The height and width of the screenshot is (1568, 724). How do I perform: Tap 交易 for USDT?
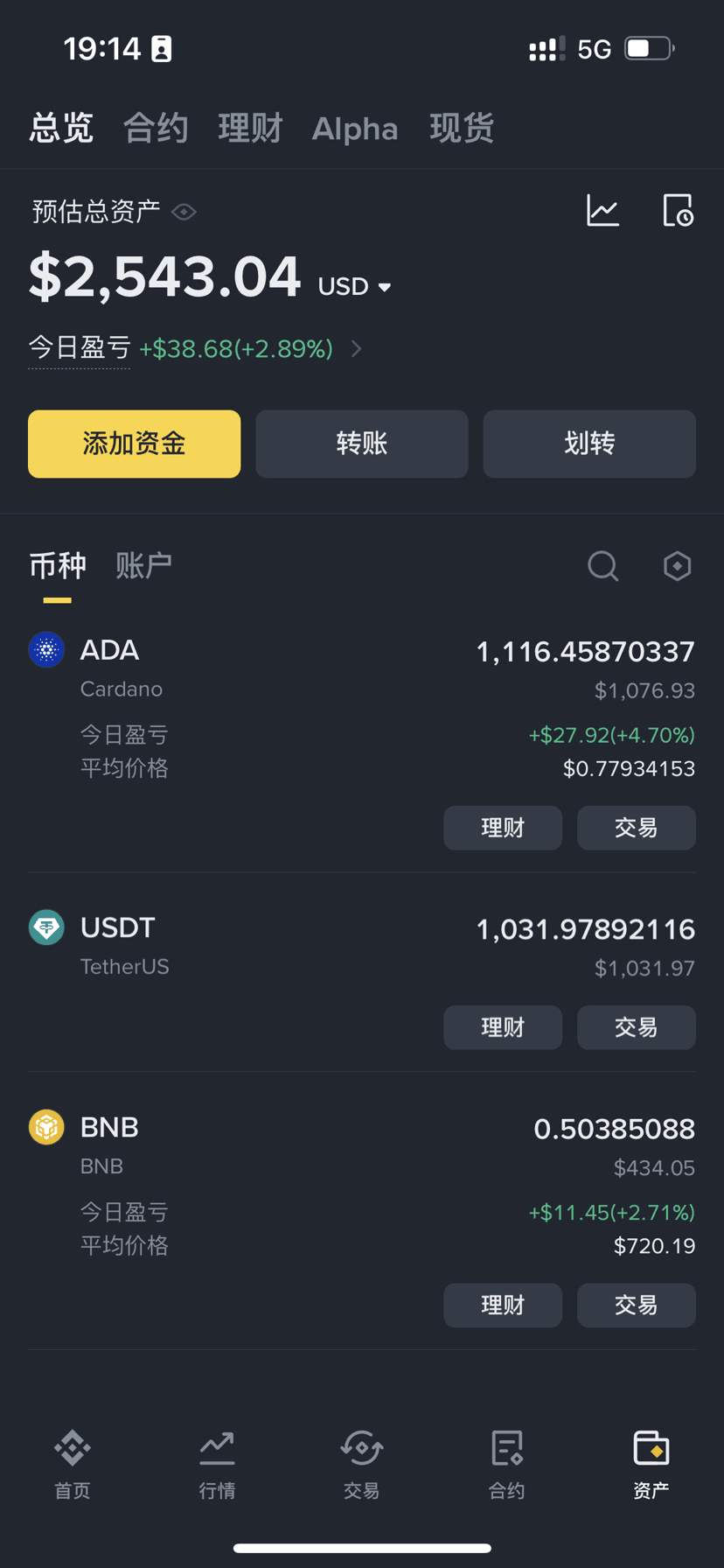point(636,1027)
